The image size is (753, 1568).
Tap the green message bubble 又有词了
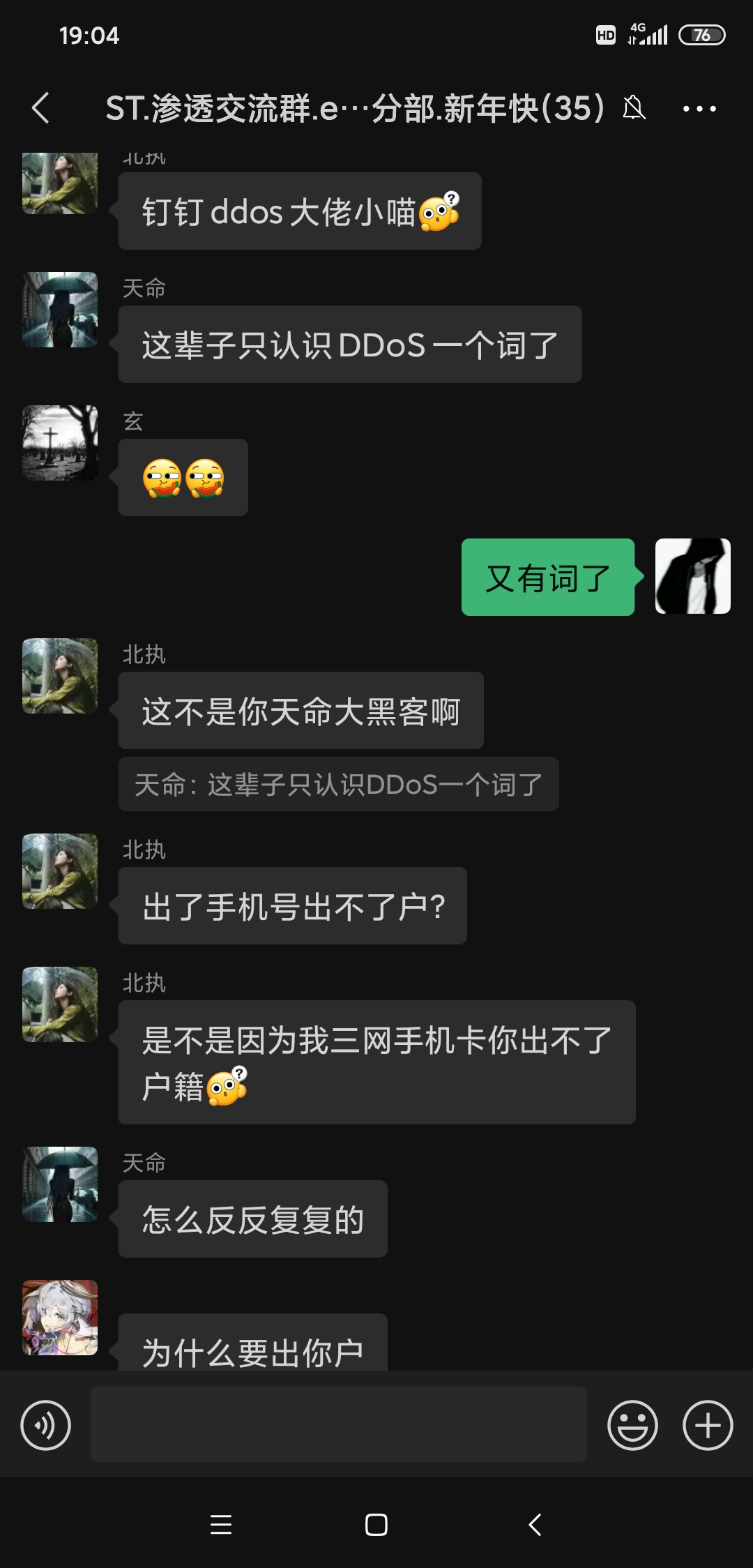pyautogui.click(x=548, y=578)
